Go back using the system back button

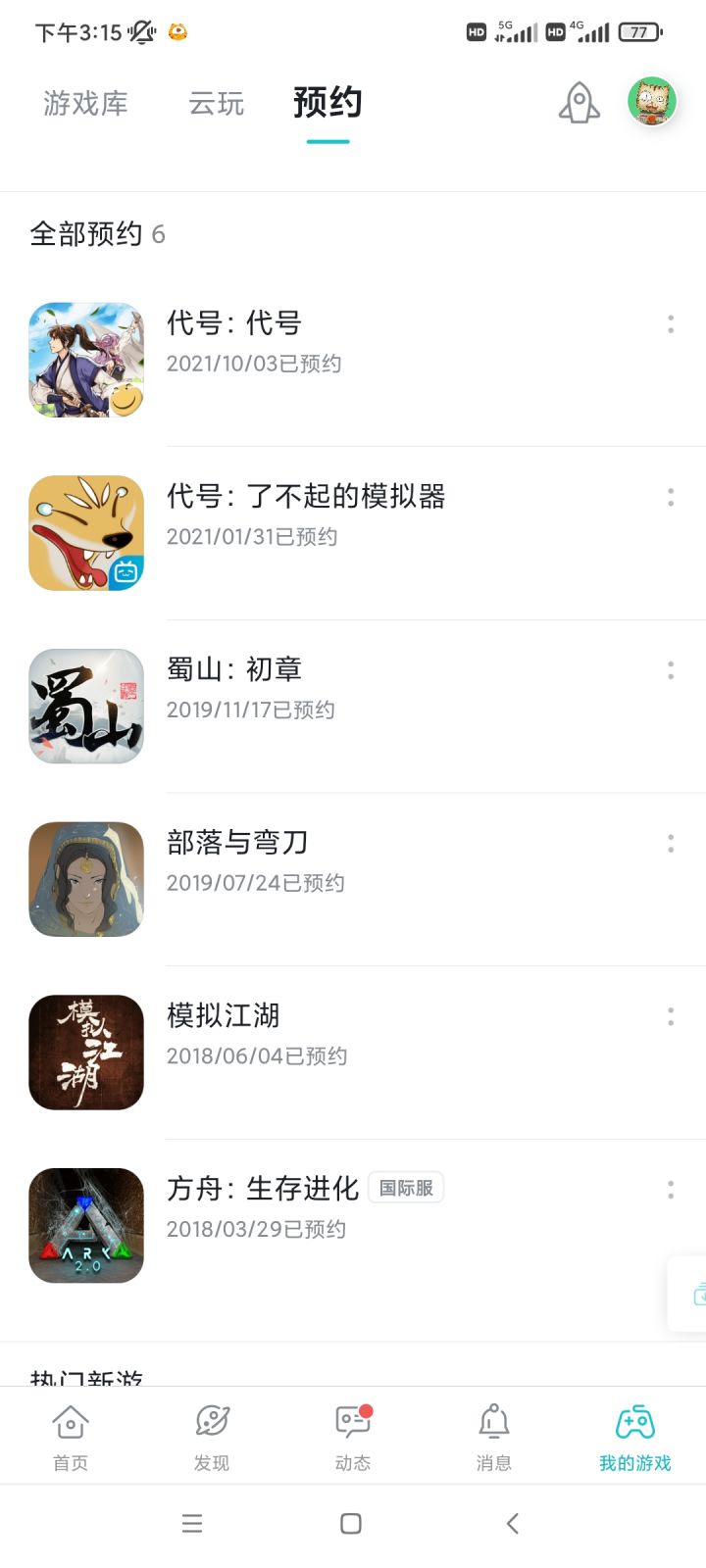[512, 1523]
